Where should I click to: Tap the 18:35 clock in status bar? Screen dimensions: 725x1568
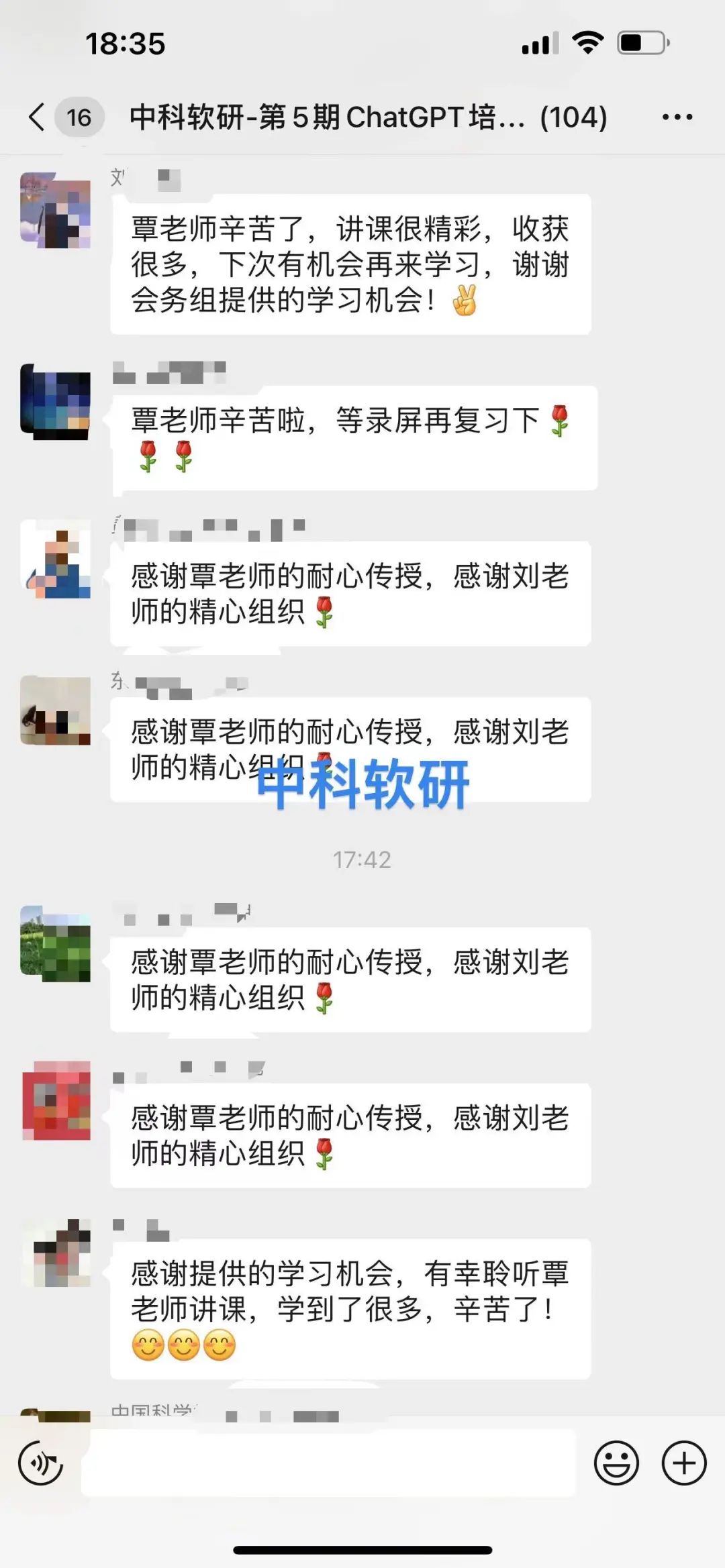click(124, 42)
